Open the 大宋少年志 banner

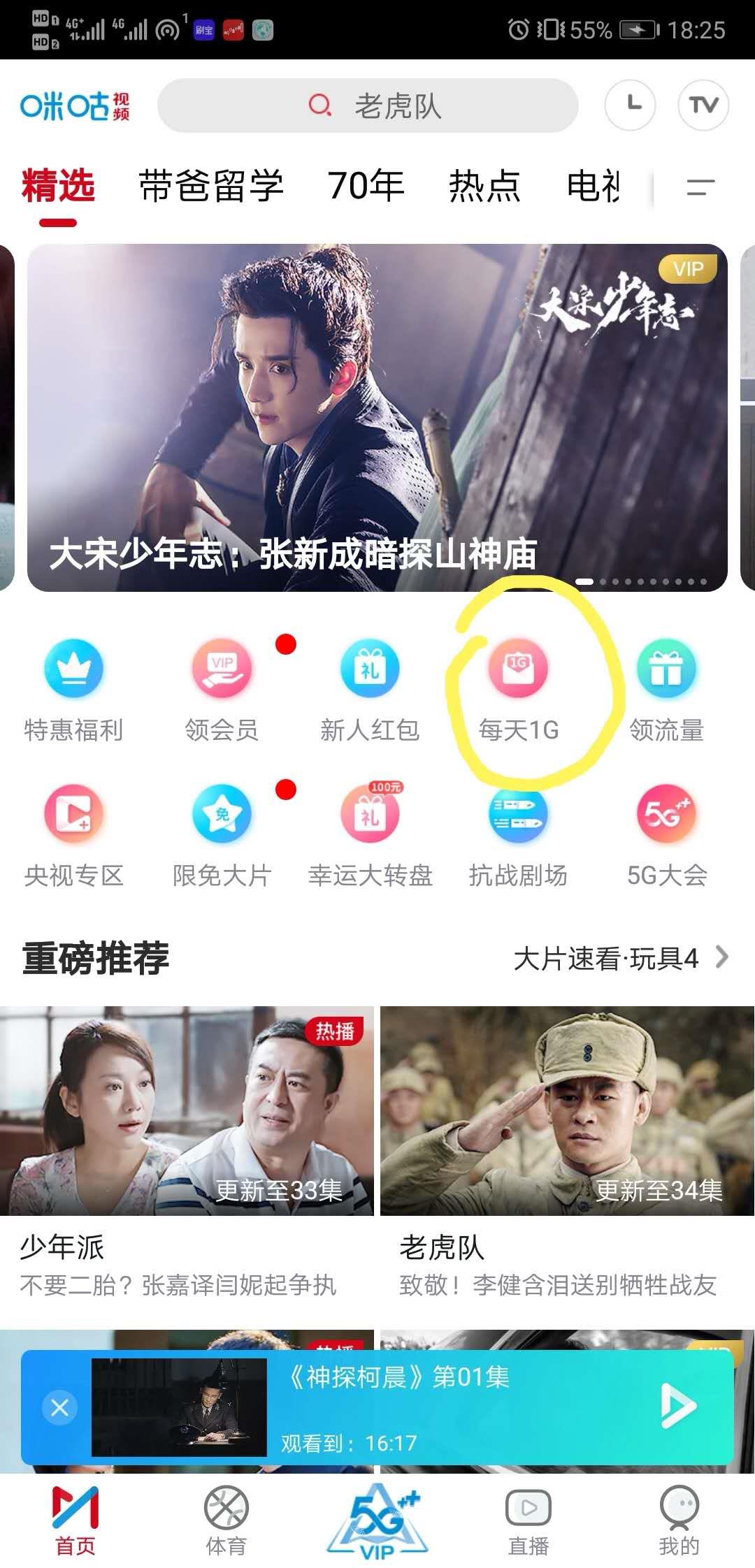[377, 417]
